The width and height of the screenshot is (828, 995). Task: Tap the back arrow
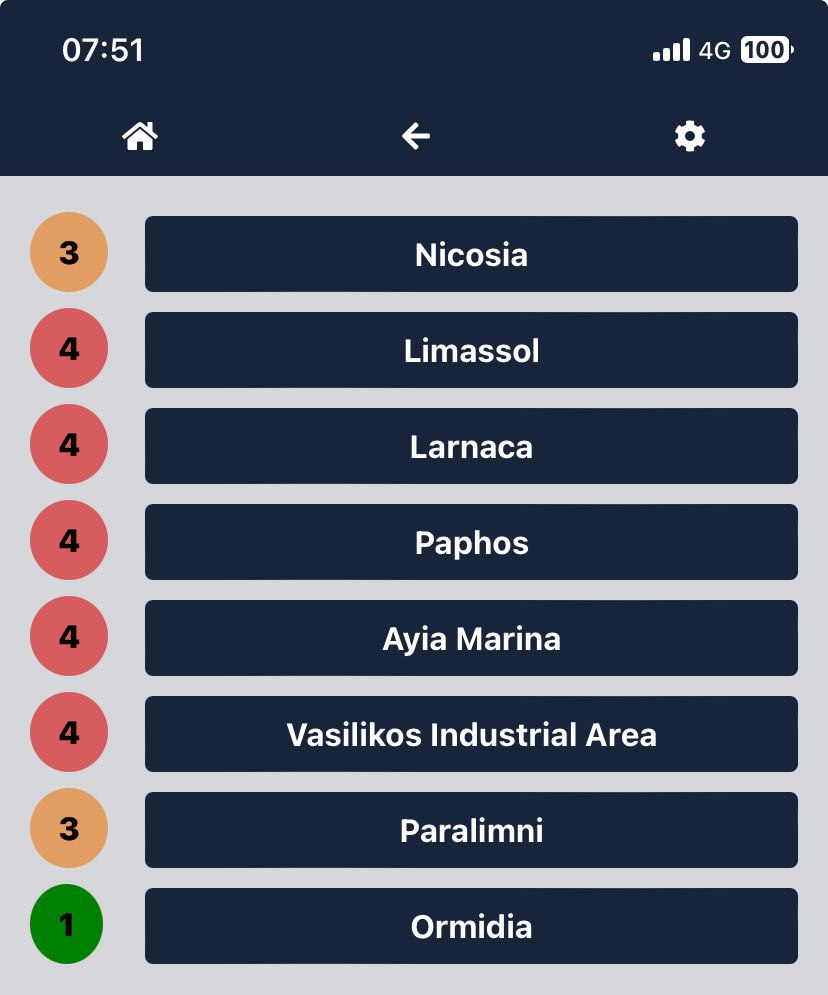(415, 136)
